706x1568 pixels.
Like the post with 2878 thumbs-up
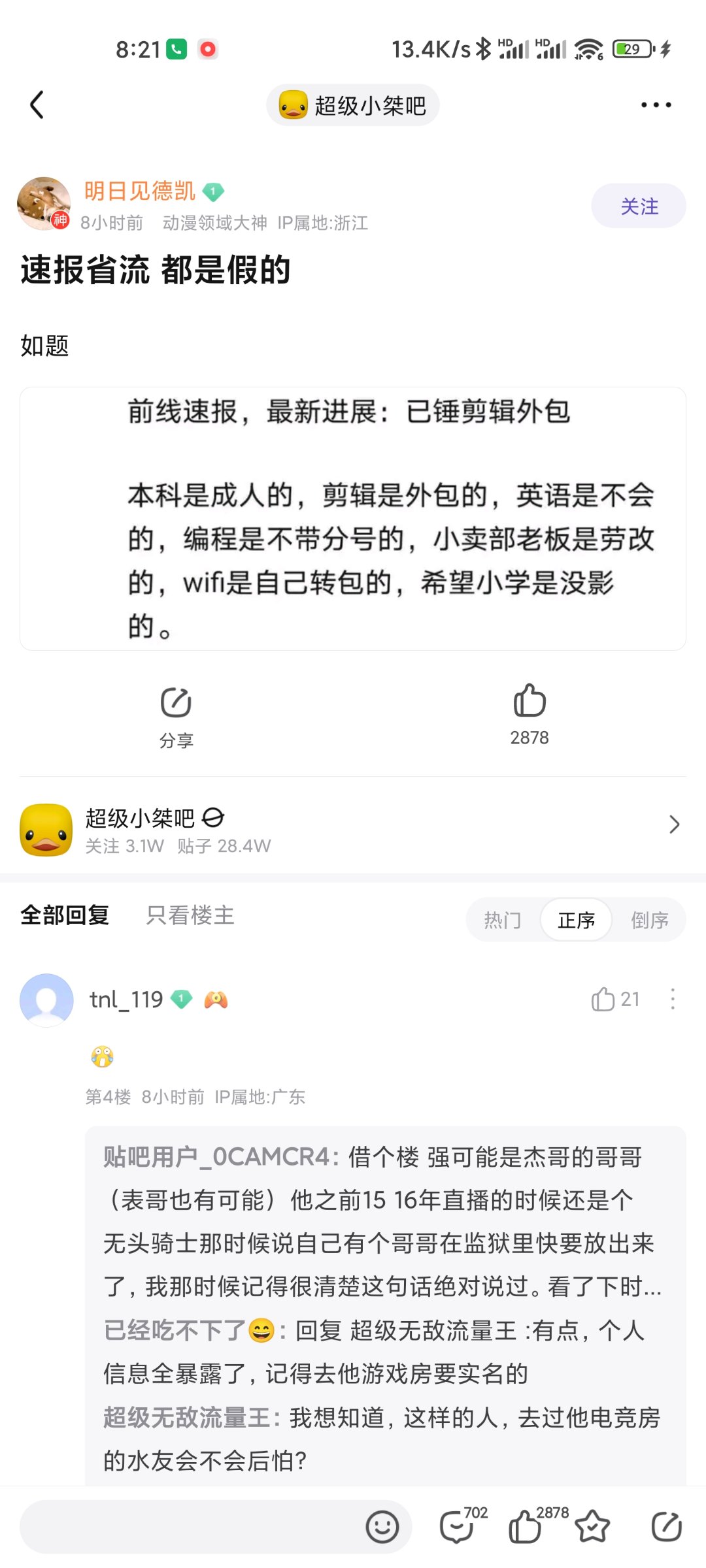click(x=529, y=712)
